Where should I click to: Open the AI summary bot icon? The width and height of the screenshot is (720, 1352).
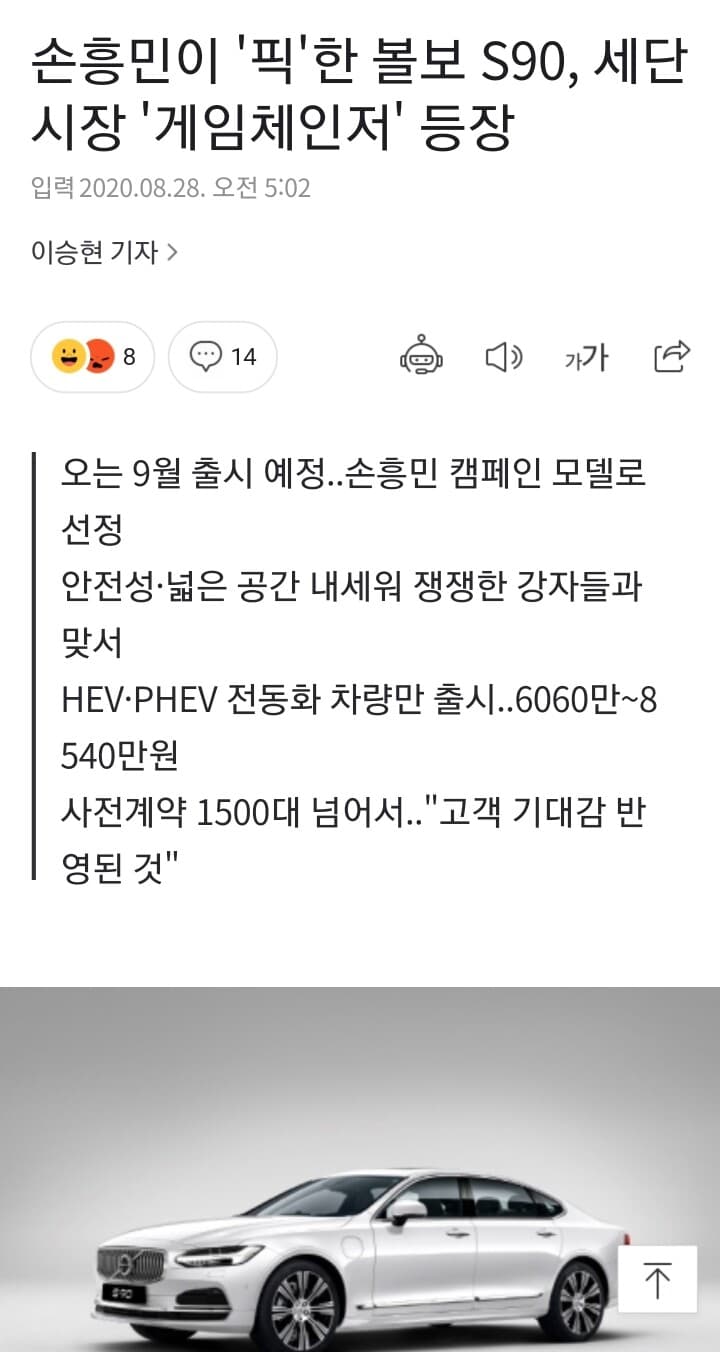click(x=424, y=357)
